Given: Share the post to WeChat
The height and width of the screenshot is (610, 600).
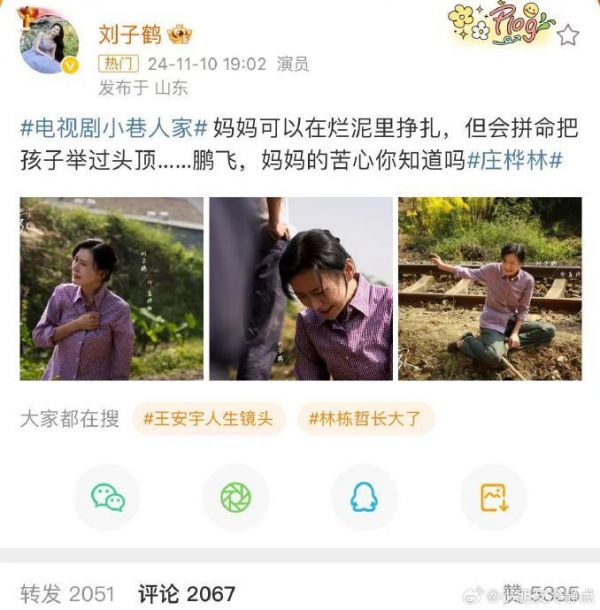Looking at the screenshot, I should [108, 497].
